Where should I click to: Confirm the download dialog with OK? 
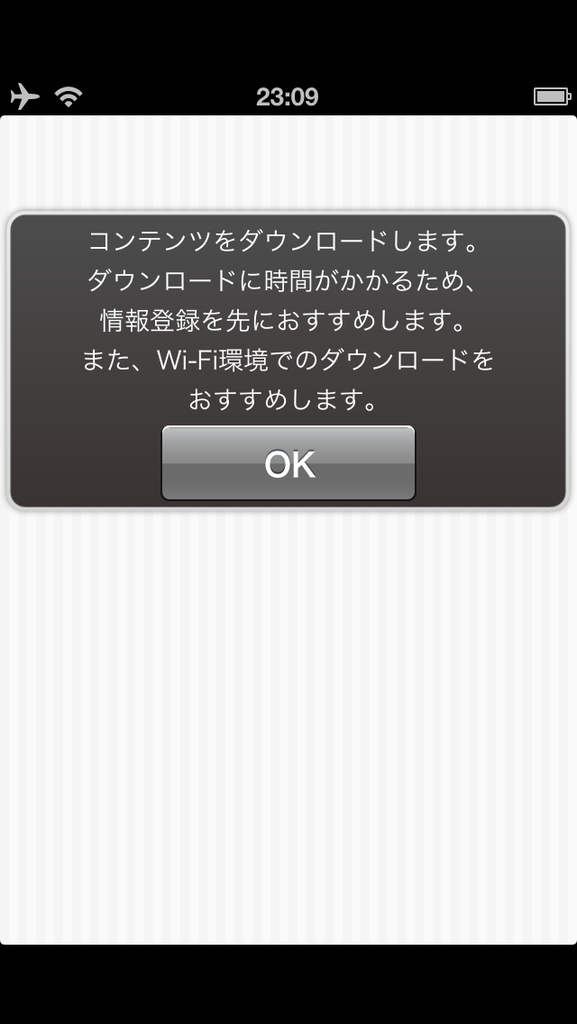coord(288,463)
